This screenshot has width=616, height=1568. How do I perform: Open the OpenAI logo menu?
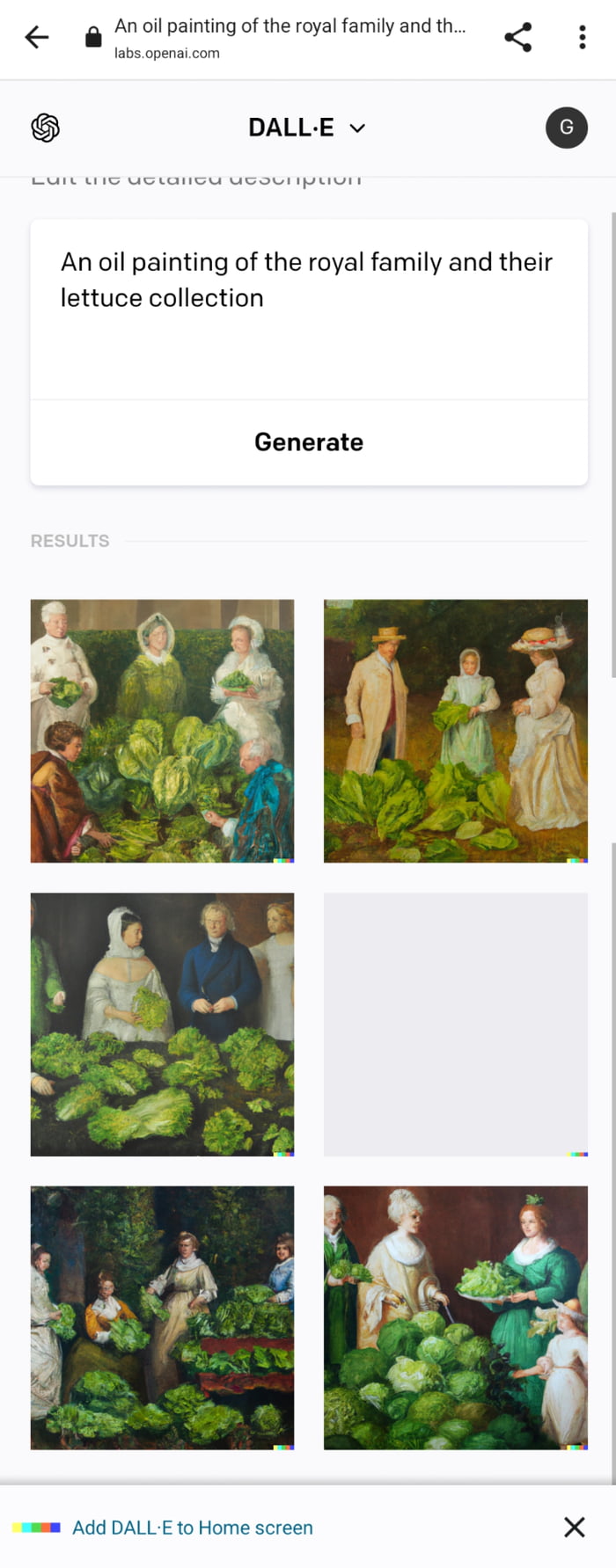[x=46, y=128]
